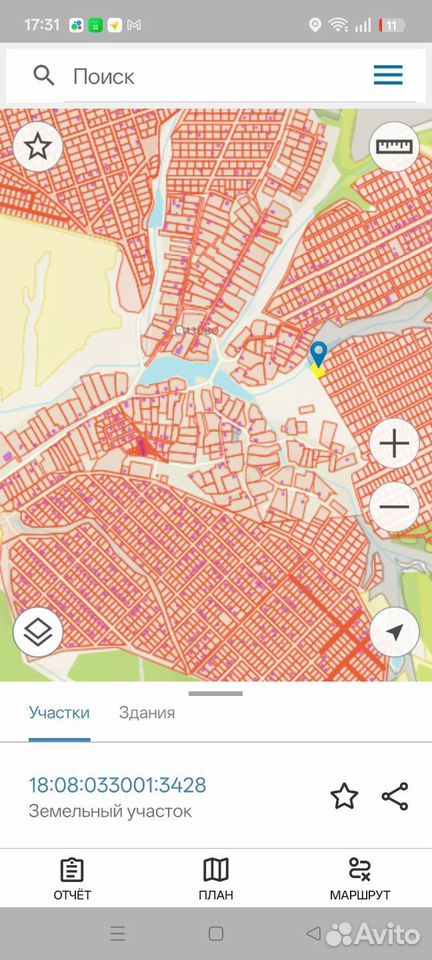Tap the system home button
This screenshot has width=432, height=960.
215,934
